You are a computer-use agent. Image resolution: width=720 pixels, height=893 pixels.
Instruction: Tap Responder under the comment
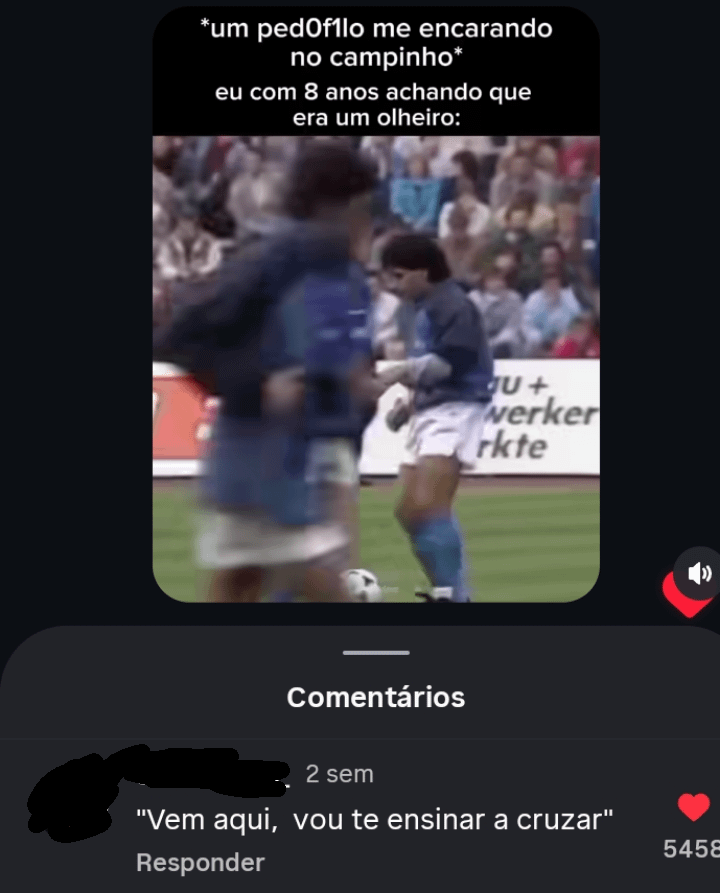[200, 862]
